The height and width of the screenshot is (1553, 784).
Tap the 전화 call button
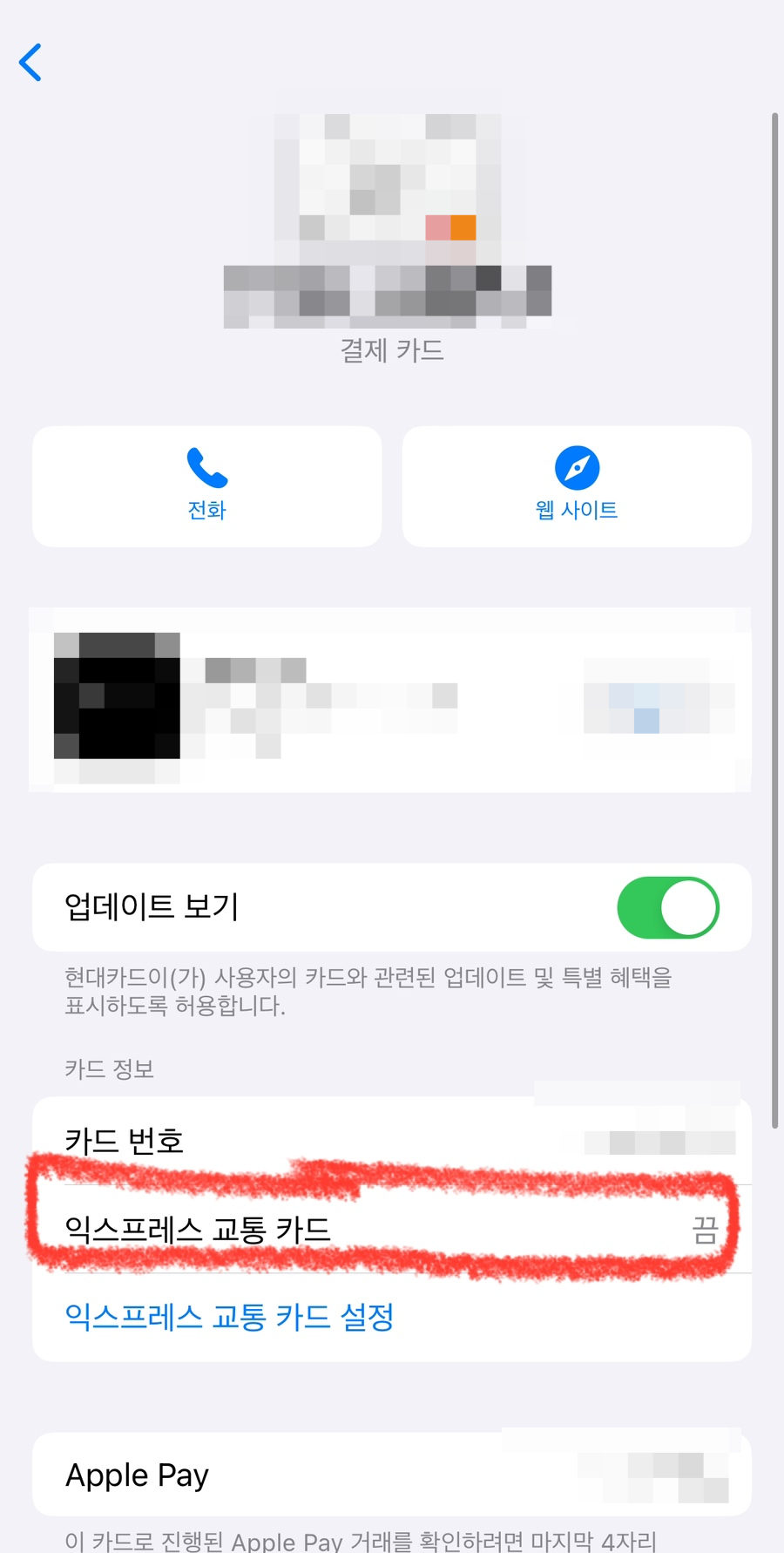(x=207, y=486)
